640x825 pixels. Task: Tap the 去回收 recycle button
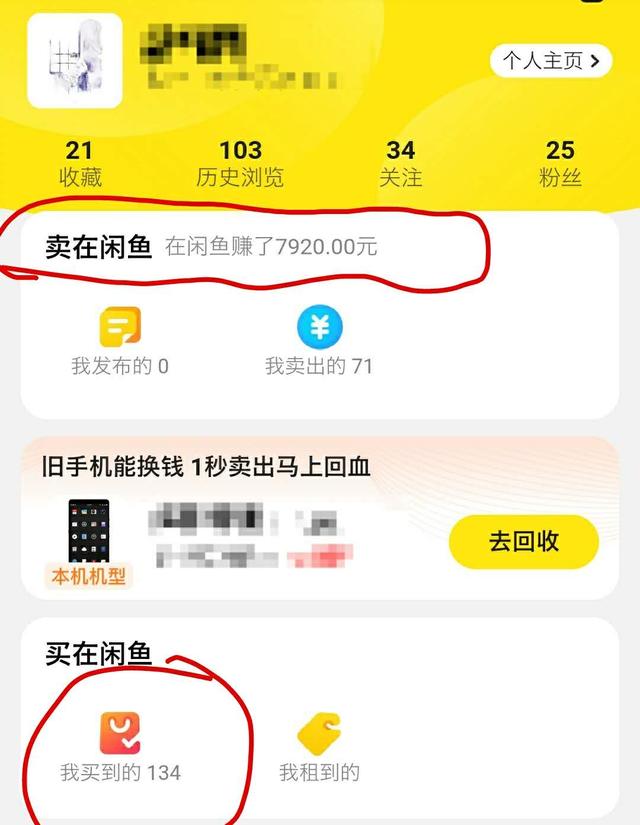click(x=523, y=542)
